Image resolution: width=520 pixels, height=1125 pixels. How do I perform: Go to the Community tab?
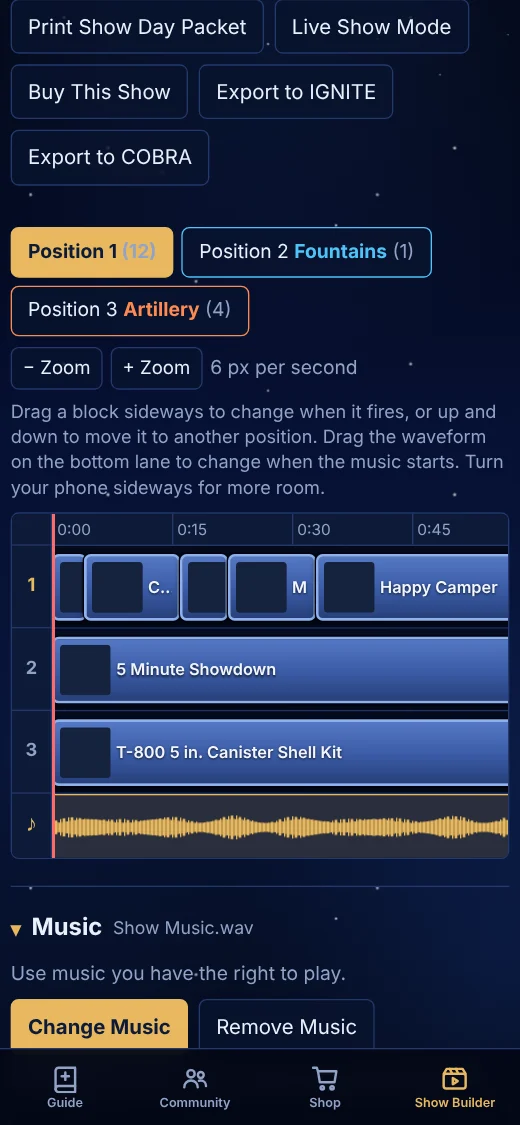[194, 1088]
